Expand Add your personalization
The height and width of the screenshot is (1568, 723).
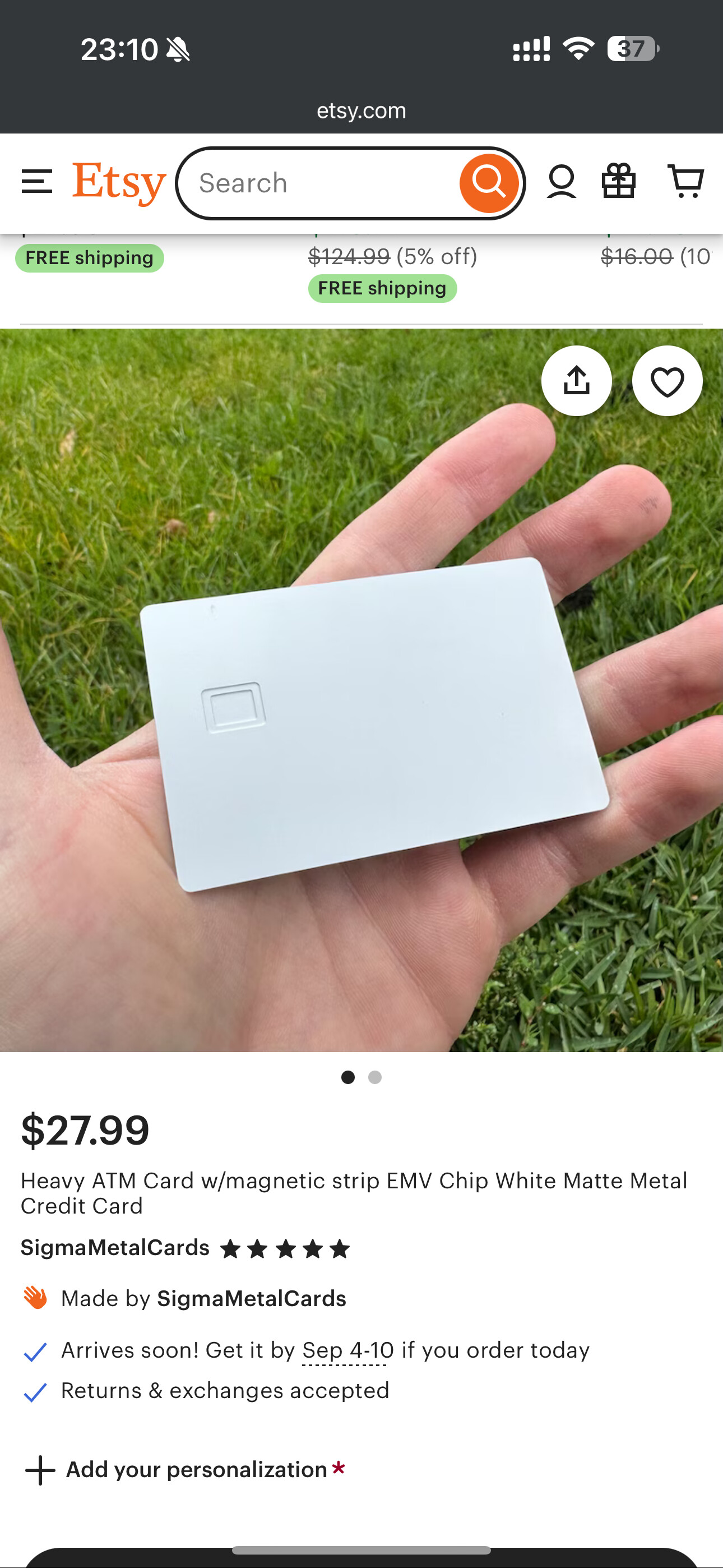tap(185, 1470)
